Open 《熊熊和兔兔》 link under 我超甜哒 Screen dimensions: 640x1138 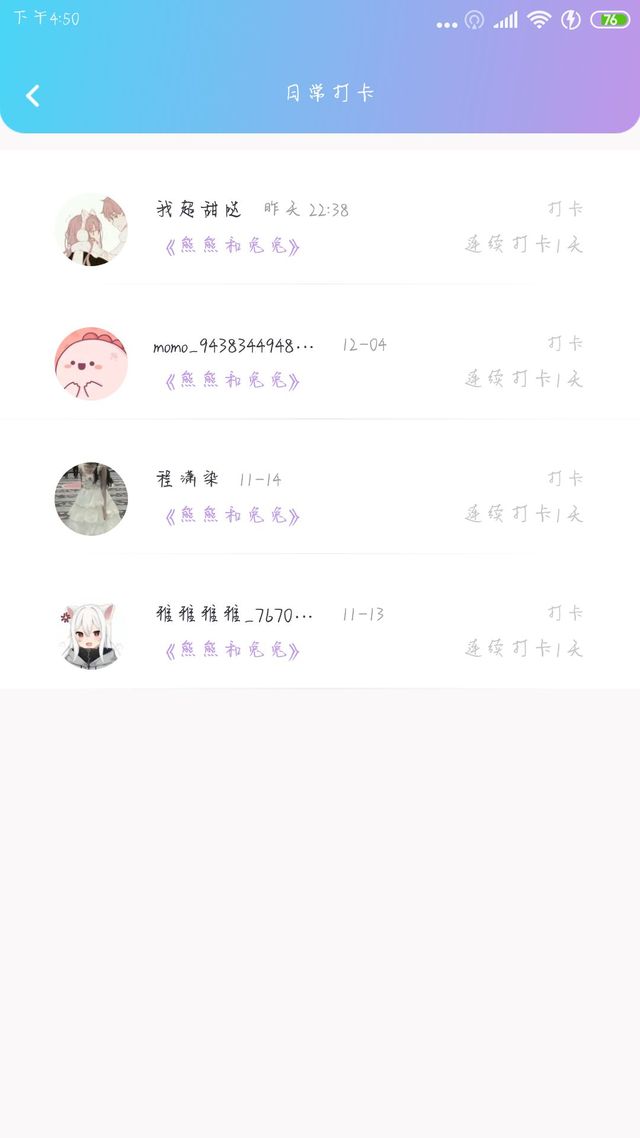click(x=232, y=246)
